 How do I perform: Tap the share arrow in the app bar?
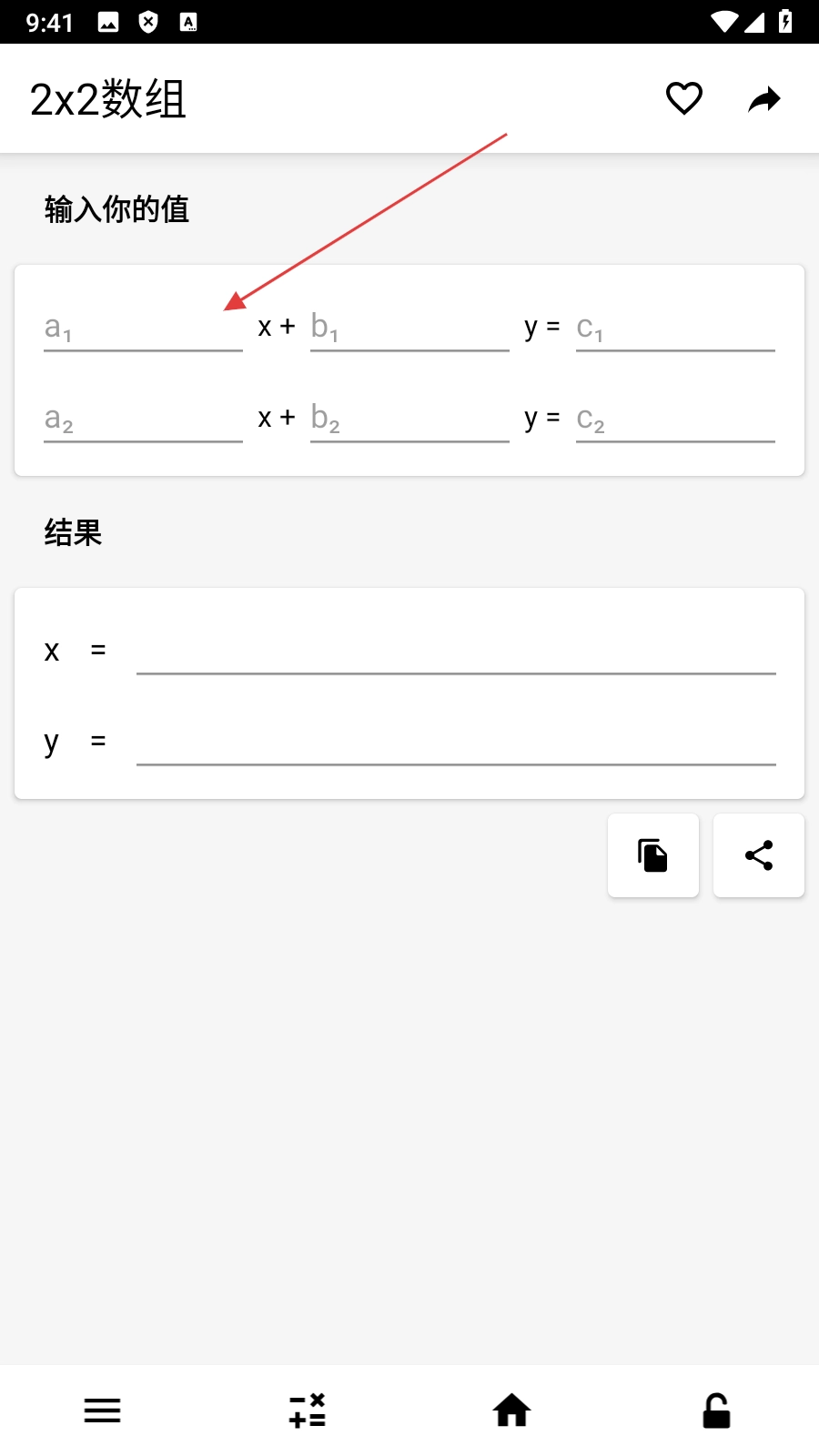click(764, 98)
